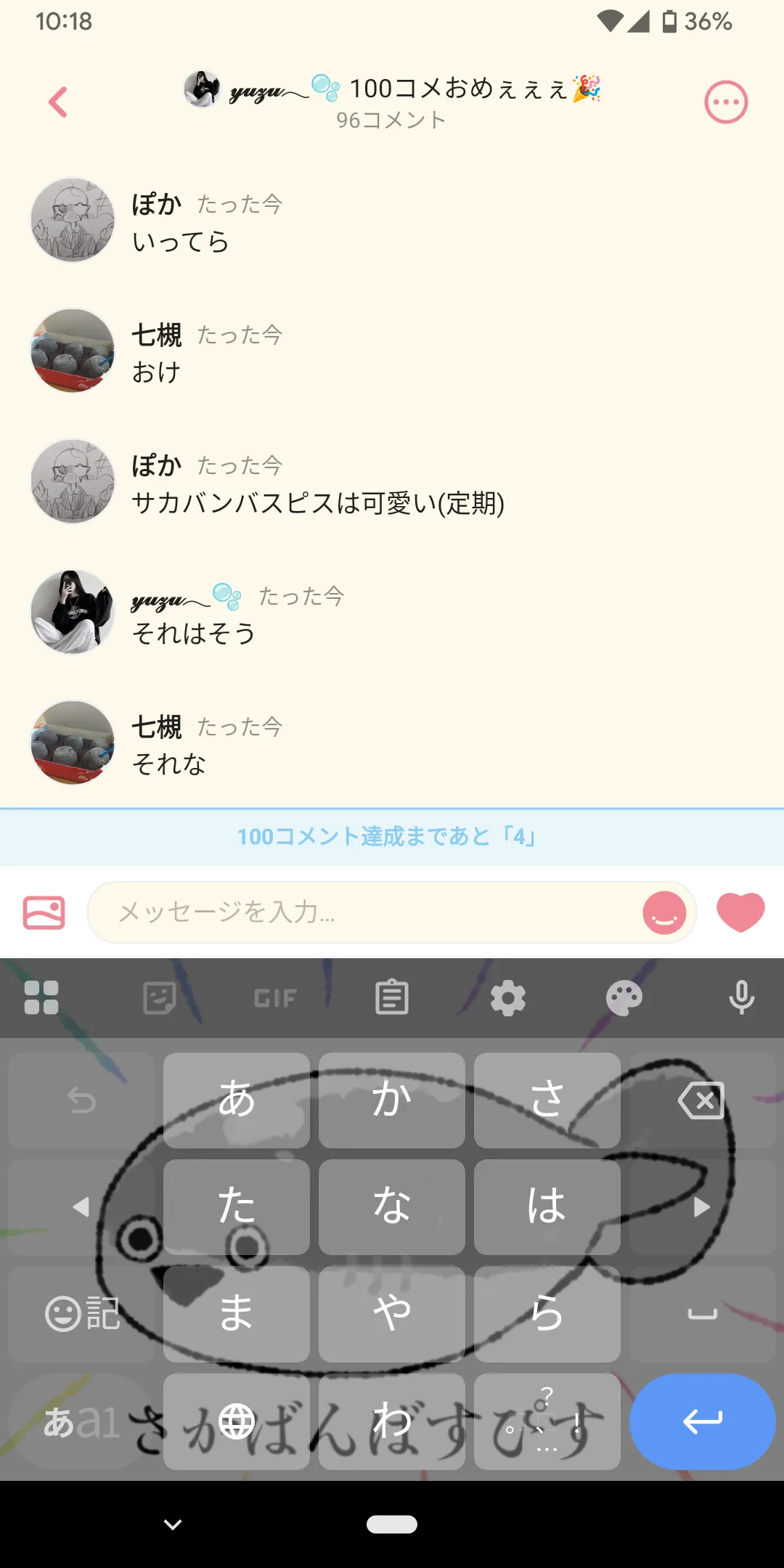The width and height of the screenshot is (784, 1568).
Task: View 七槻's profile picture beside おけ
Action: pos(73,351)
